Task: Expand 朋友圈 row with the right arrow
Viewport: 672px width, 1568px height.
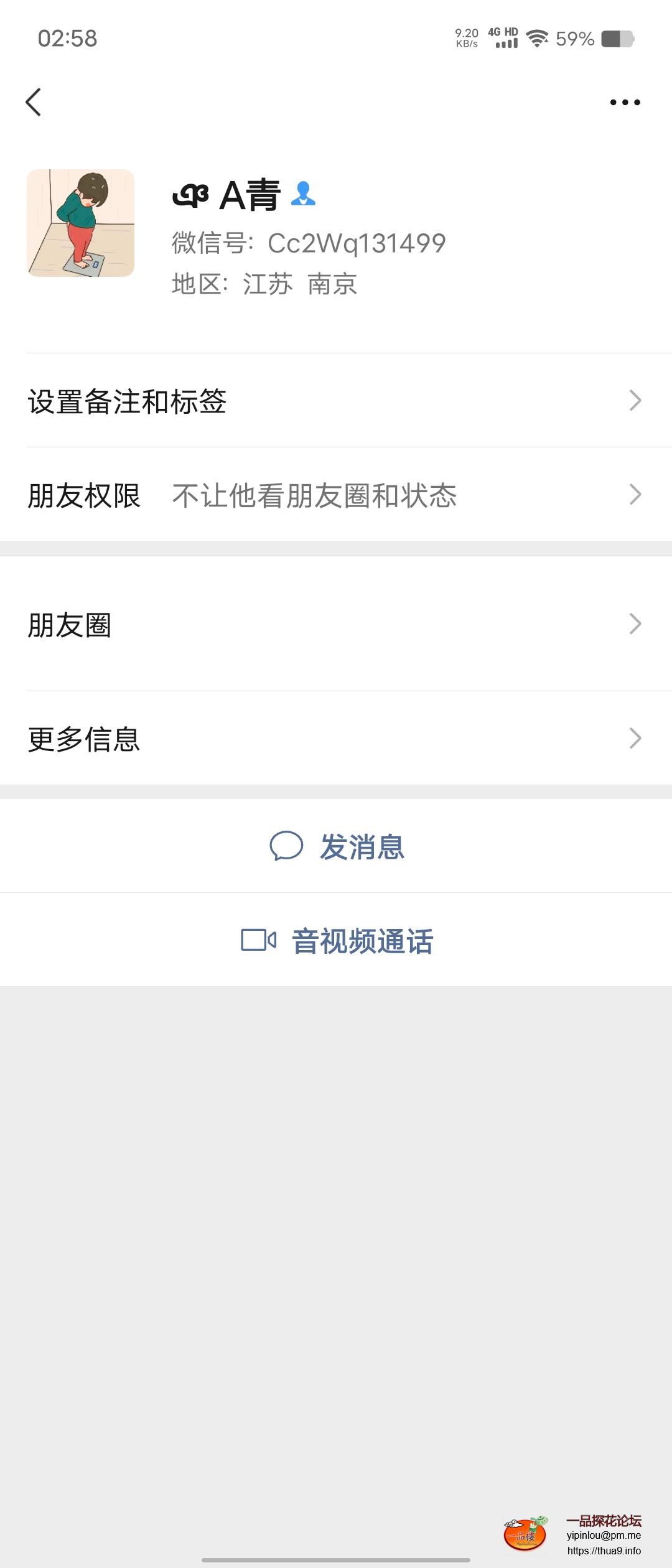Action: pos(635,622)
